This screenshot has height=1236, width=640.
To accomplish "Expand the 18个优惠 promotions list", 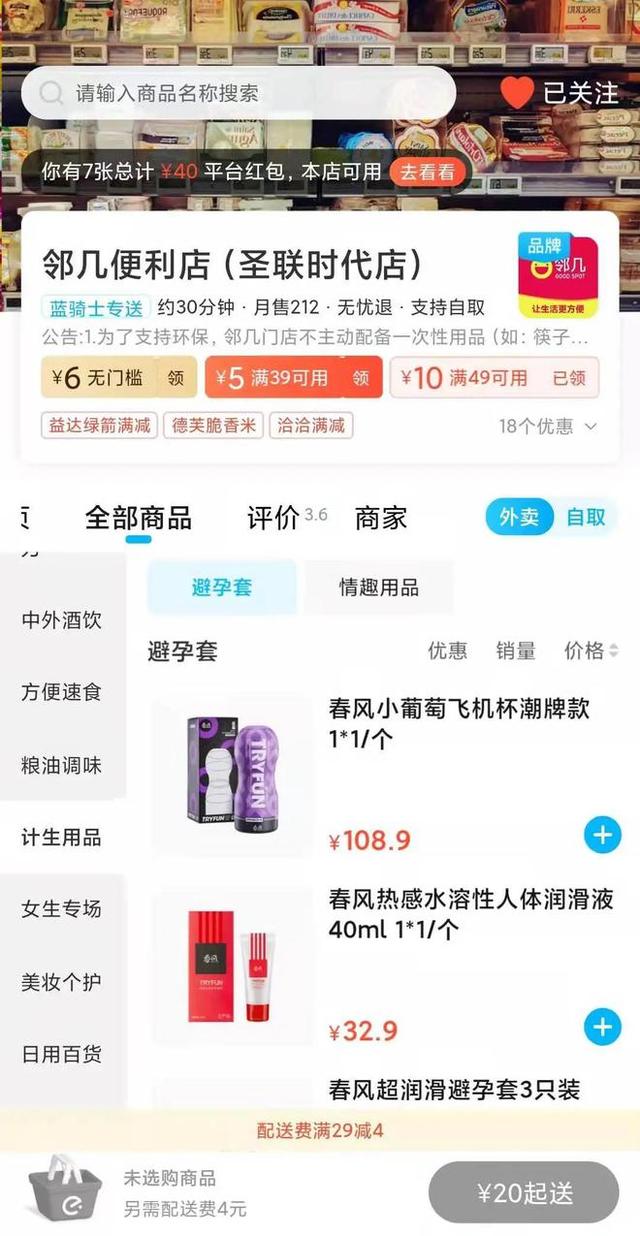I will click(x=548, y=426).
